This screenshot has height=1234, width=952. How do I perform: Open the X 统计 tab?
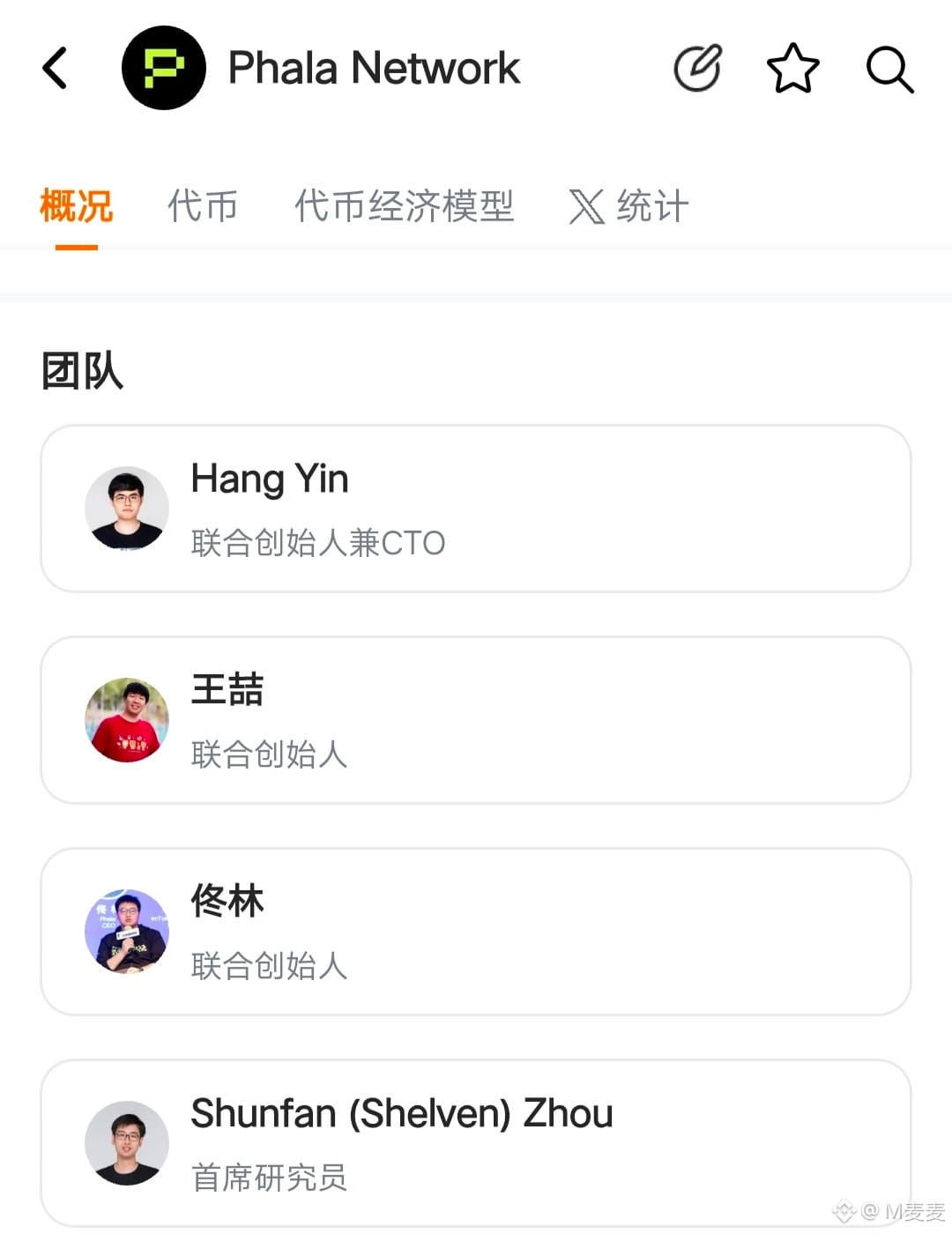(628, 206)
